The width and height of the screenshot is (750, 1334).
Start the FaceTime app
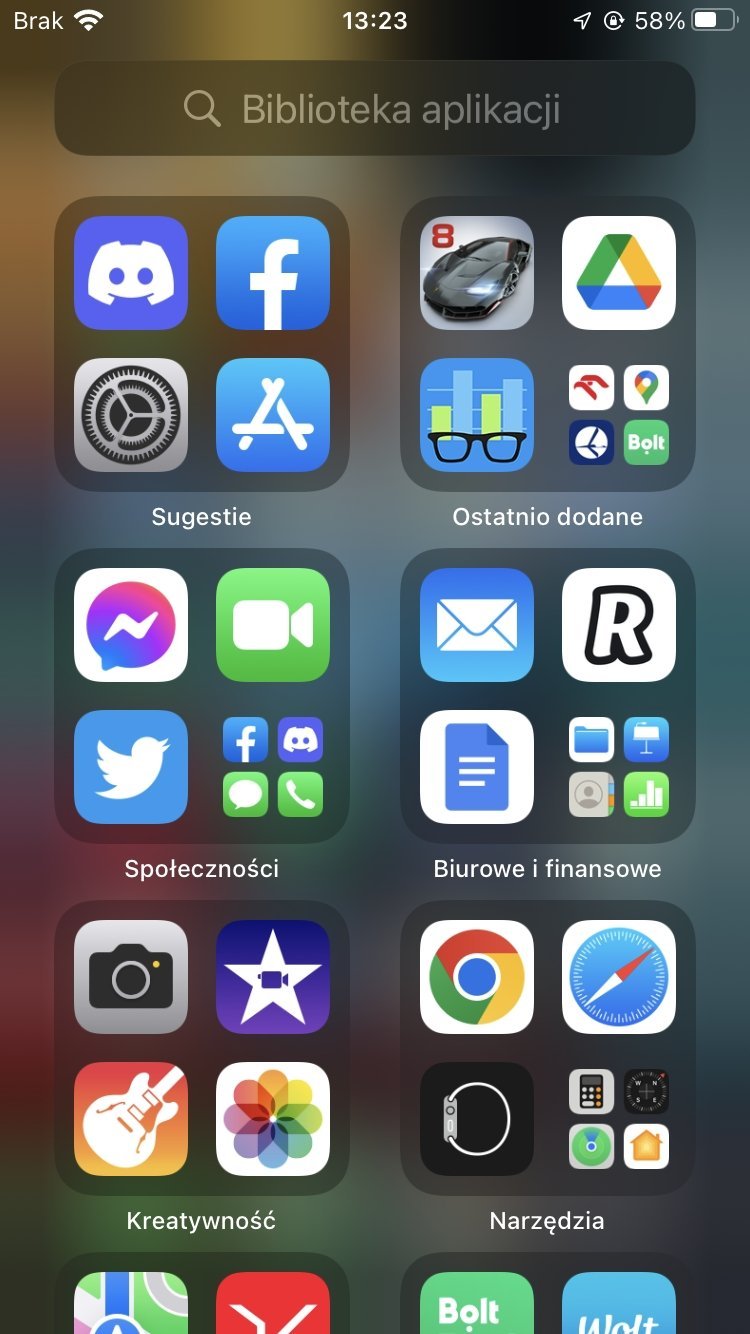coord(273,625)
